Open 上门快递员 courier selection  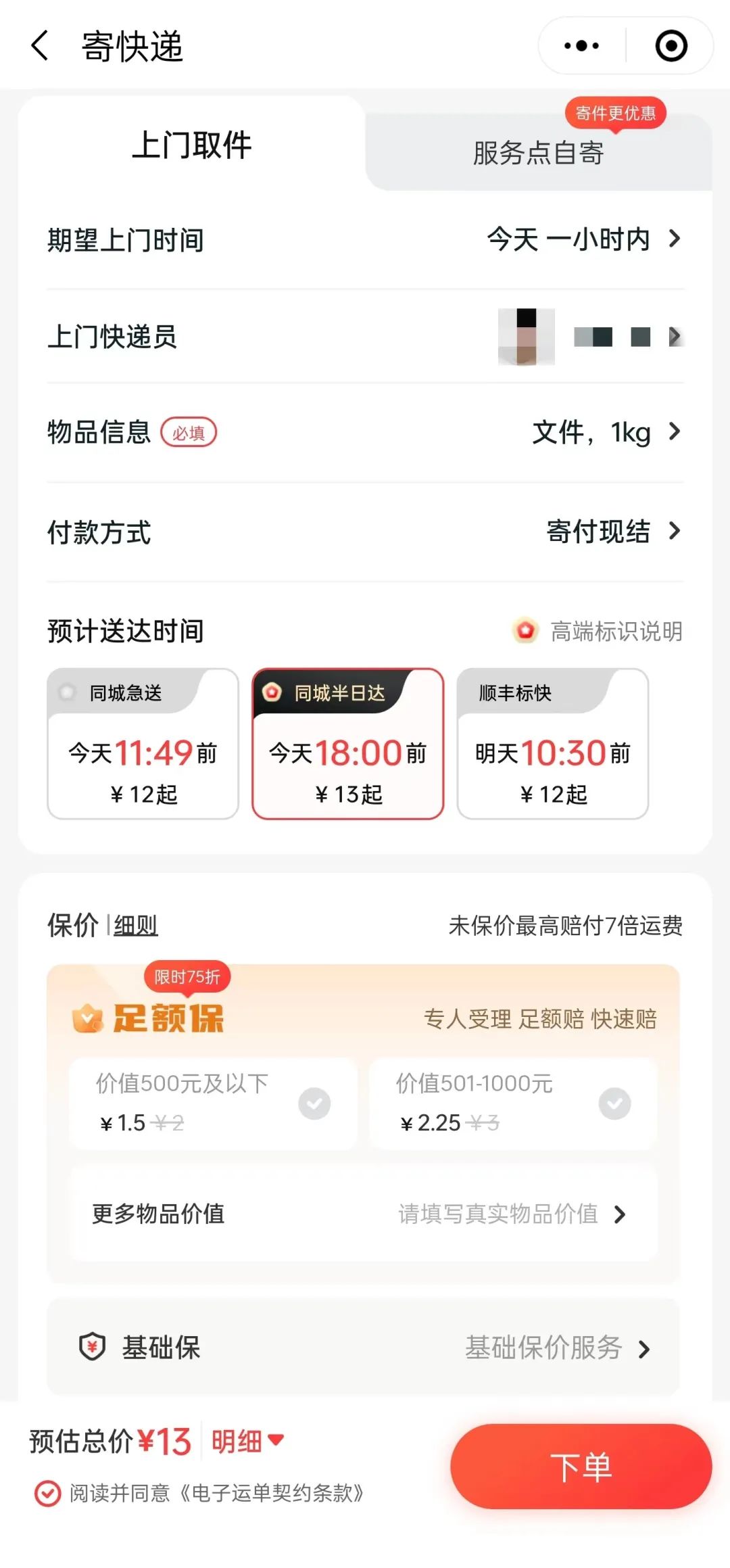click(x=589, y=337)
